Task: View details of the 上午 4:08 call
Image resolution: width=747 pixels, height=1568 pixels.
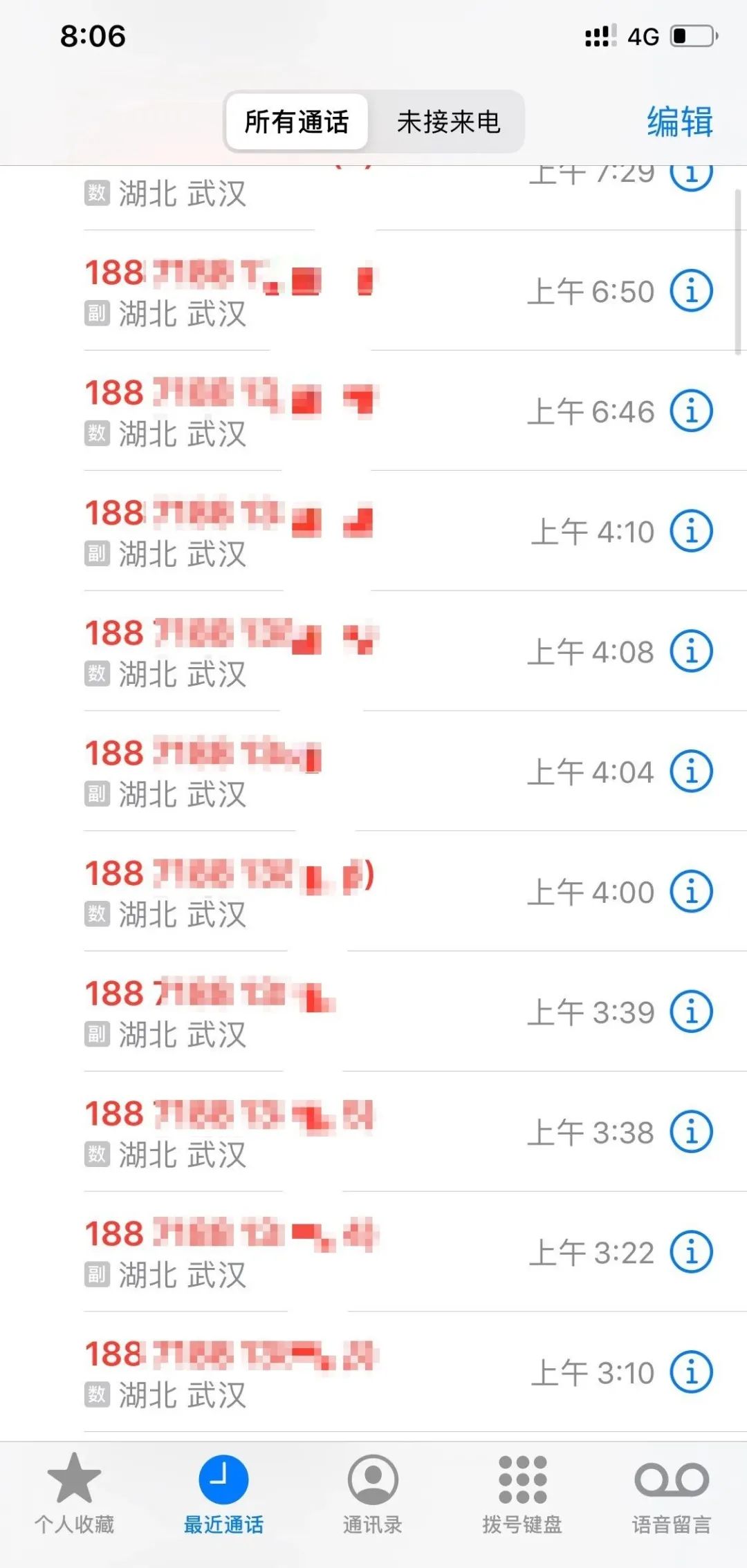Action: tap(691, 651)
